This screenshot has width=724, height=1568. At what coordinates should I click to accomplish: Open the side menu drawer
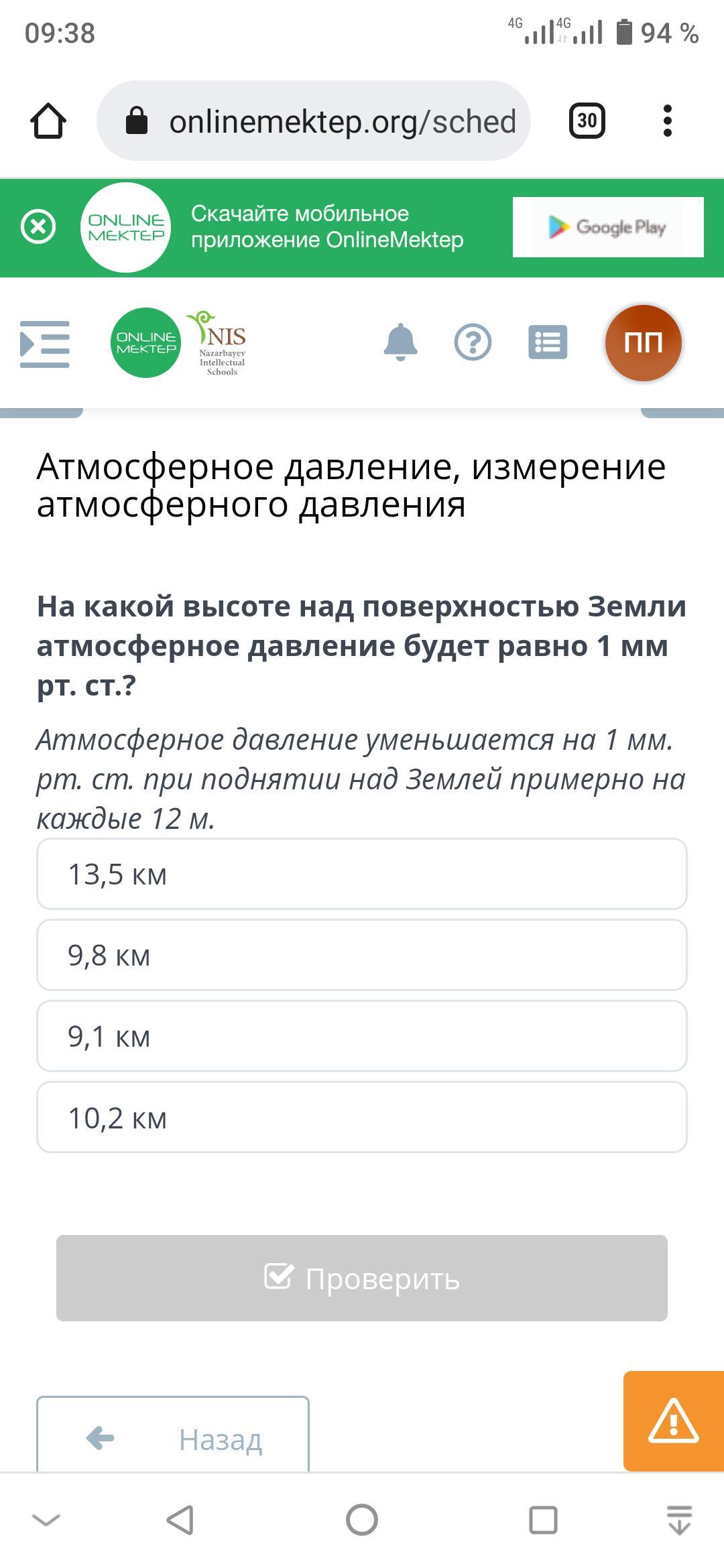44,344
